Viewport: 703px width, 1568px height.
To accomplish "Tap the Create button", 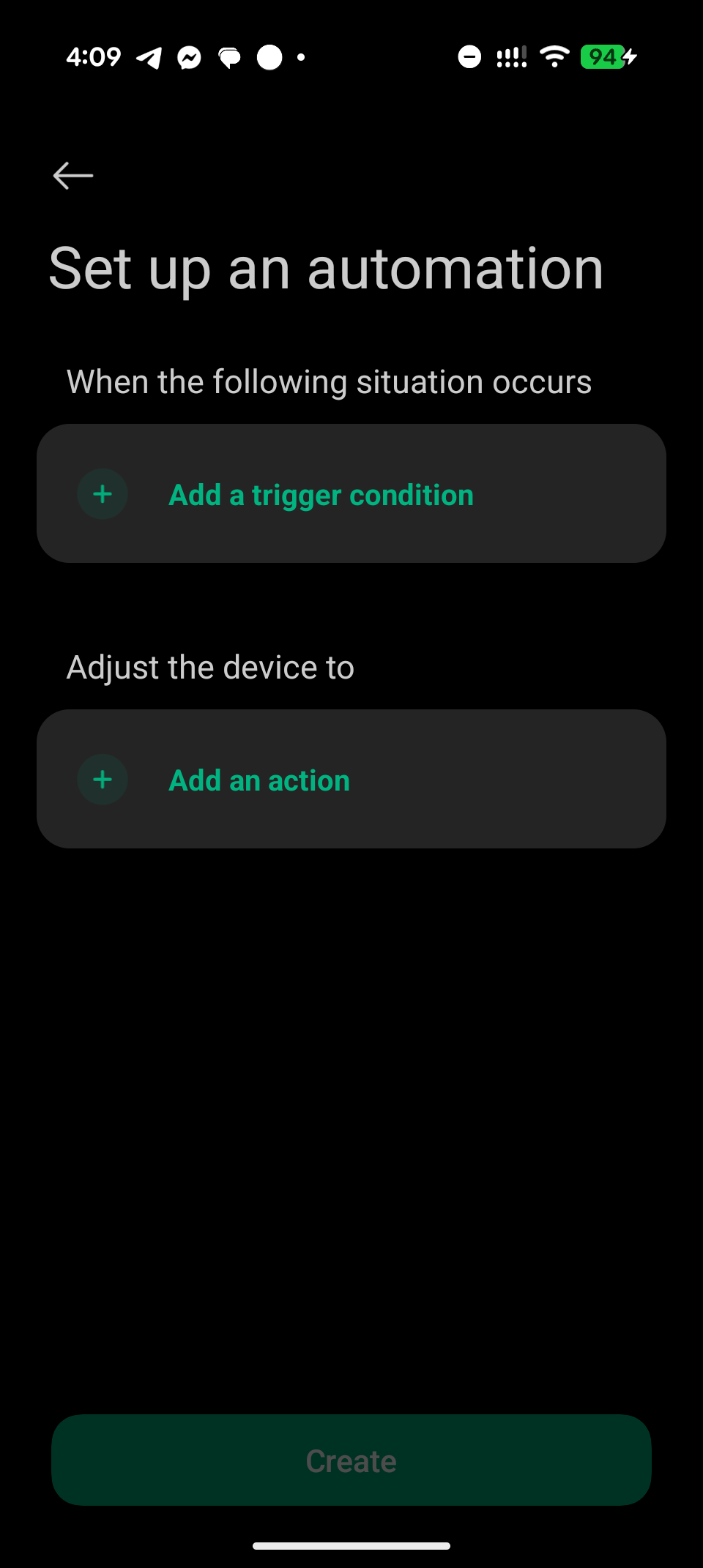I will click(x=351, y=1460).
